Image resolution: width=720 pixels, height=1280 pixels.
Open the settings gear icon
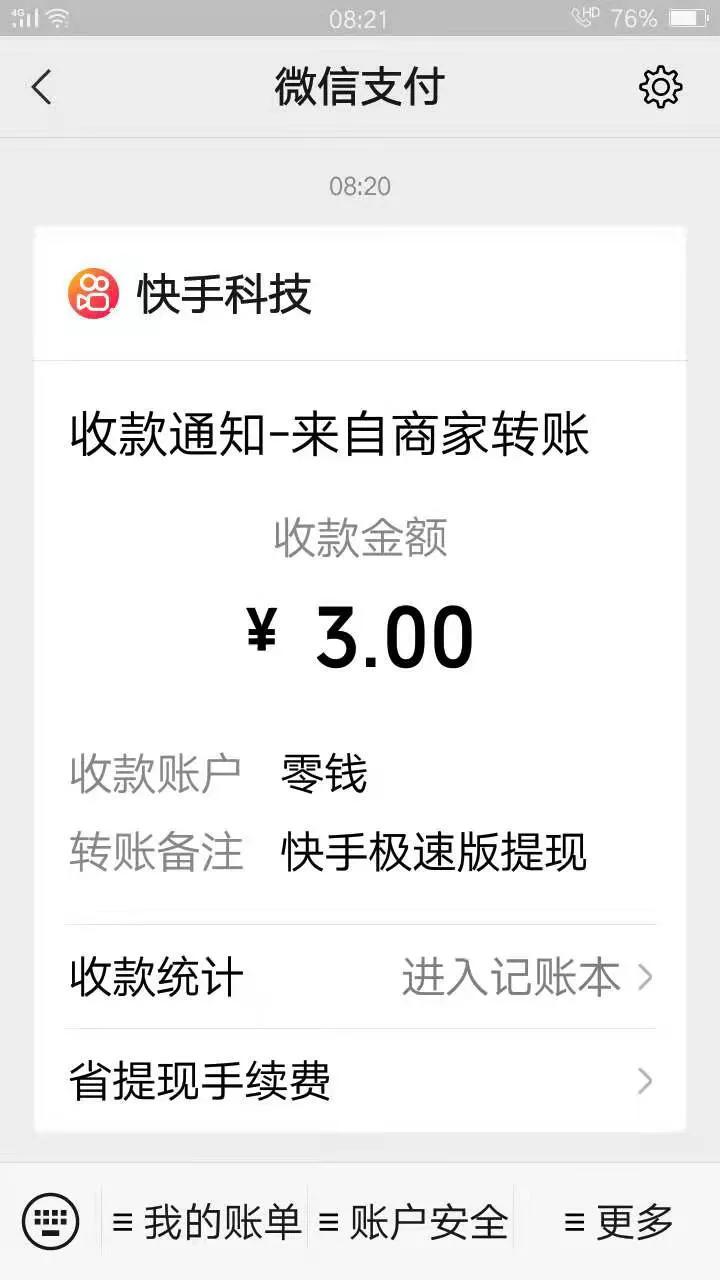(660, 88)
